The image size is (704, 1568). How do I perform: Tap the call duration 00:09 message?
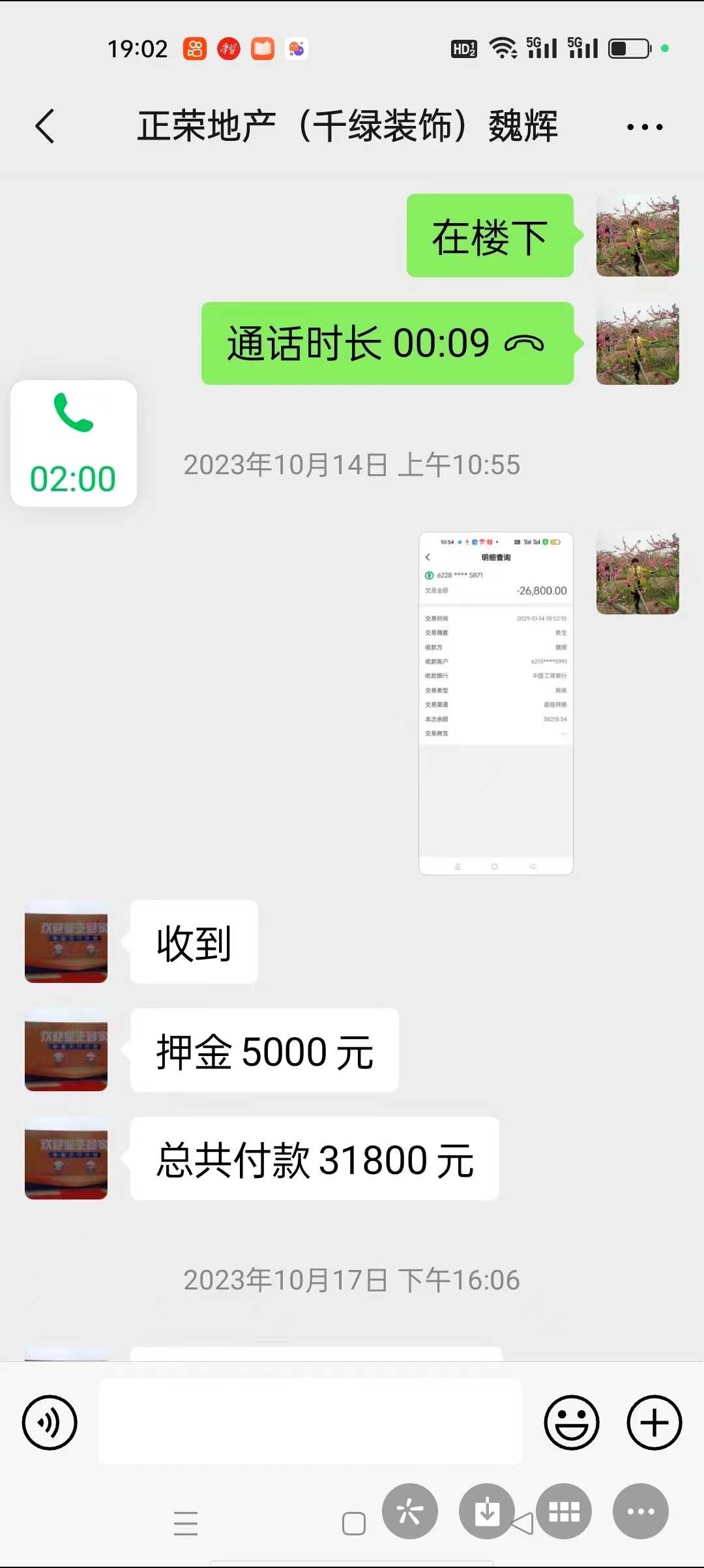pyautogui.click(x=387, y=344)
